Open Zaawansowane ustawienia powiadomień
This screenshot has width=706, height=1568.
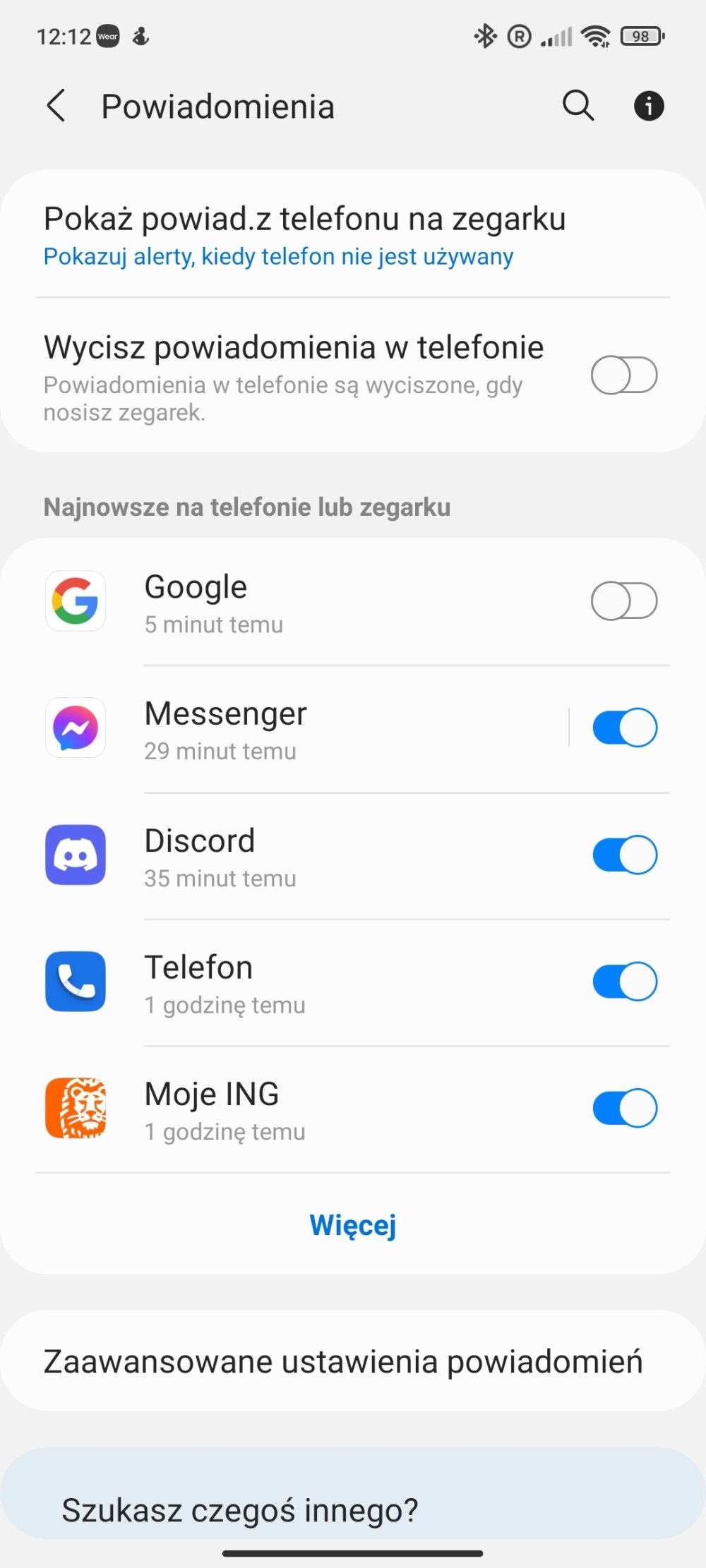(x=353, y=1361)
